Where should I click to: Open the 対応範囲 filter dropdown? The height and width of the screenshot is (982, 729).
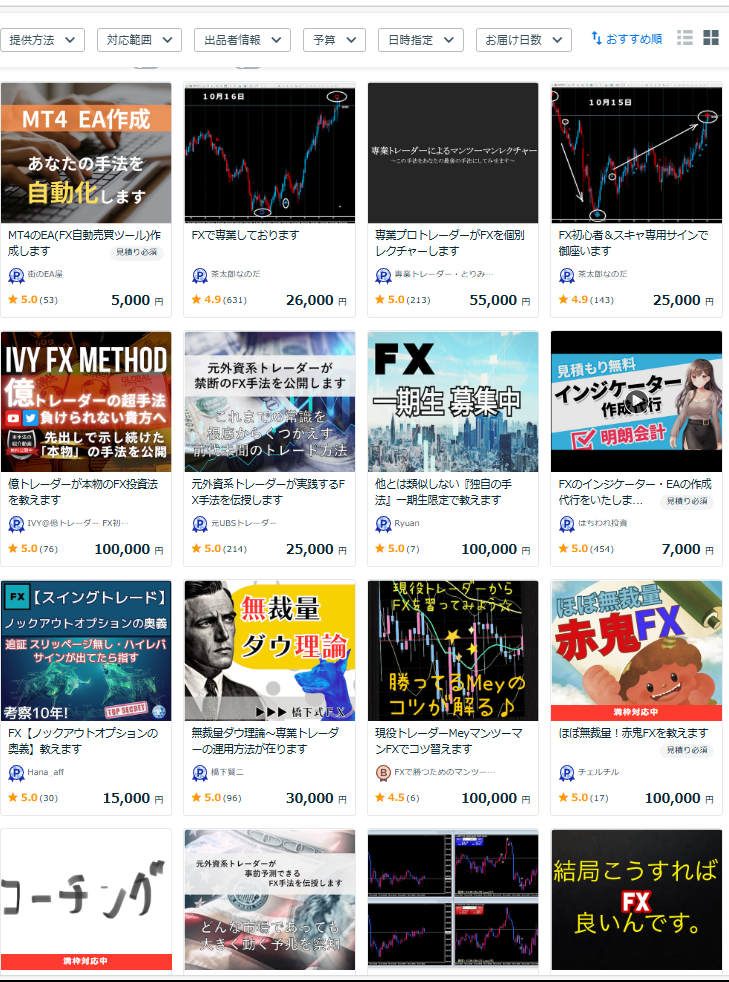click(139, 40)
